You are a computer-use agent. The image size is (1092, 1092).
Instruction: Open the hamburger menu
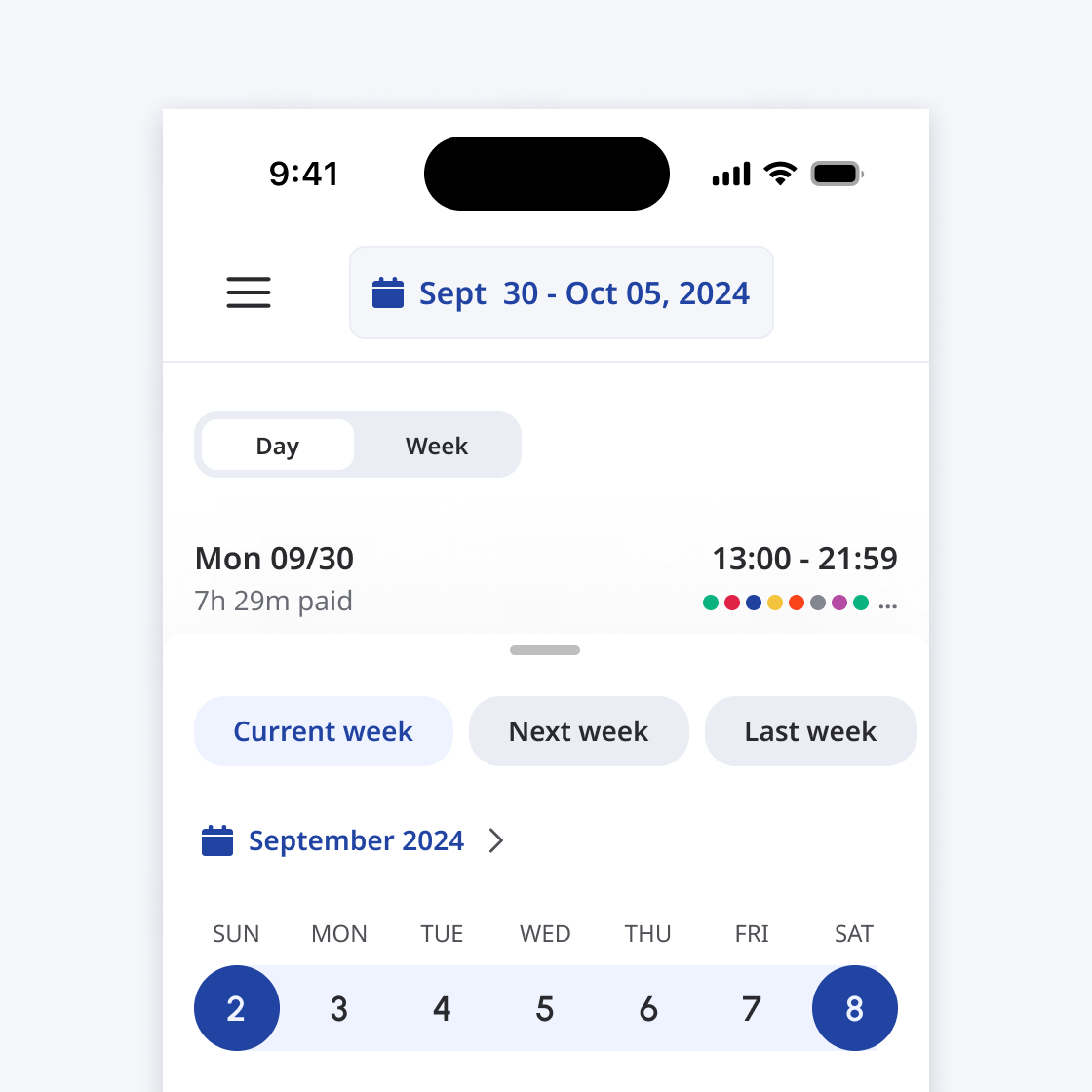click(x=249, y=292)
